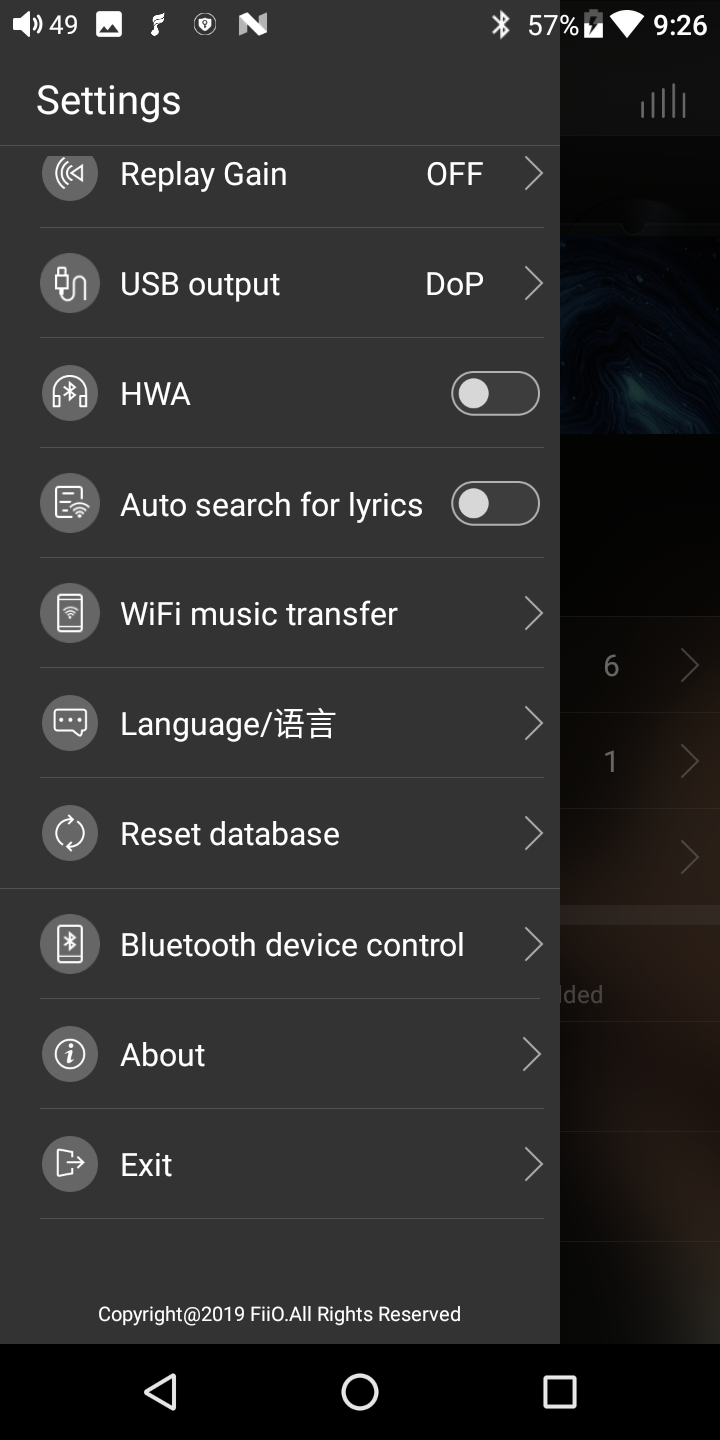Open the Language settings row
The image size is (720, 1440).
pos(280,723)
